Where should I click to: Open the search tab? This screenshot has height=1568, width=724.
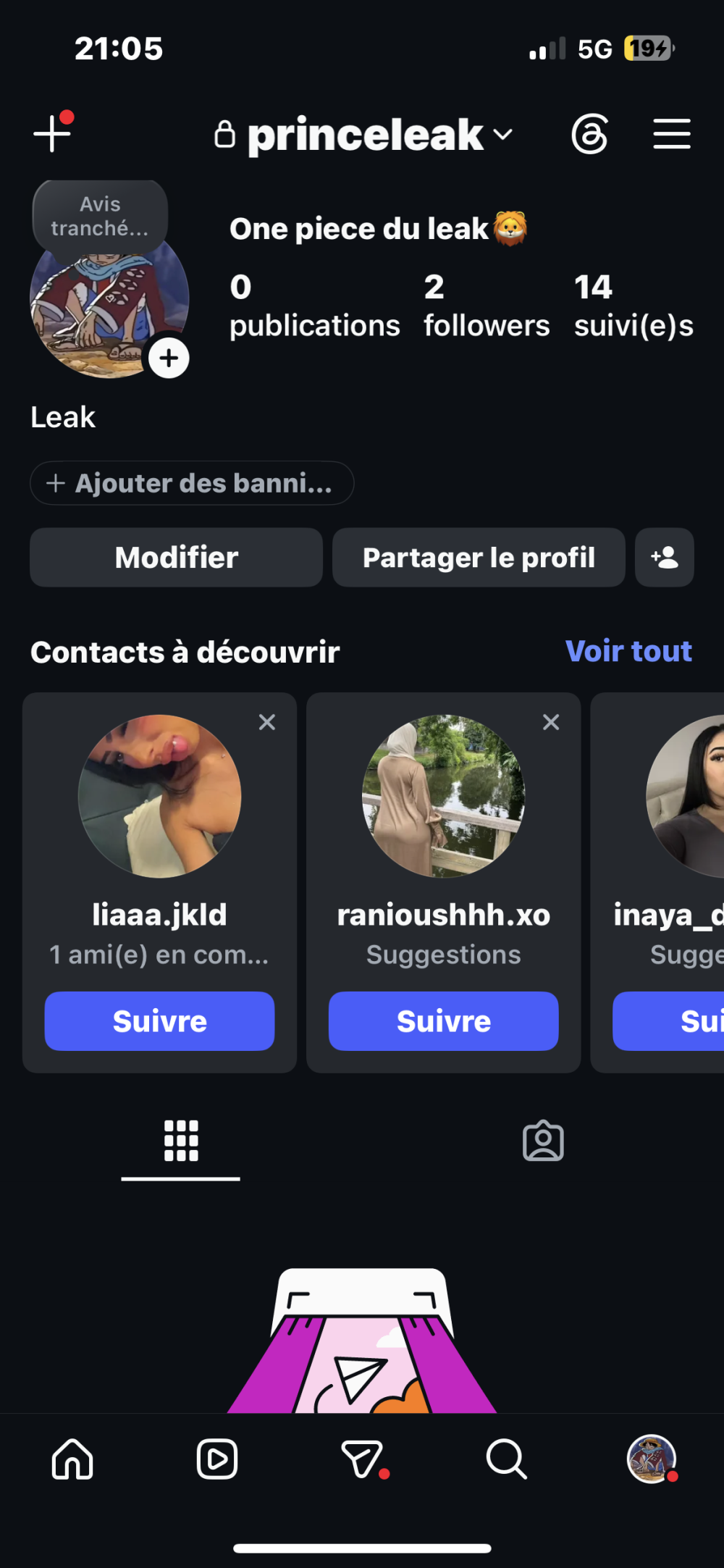[506, 1459]
